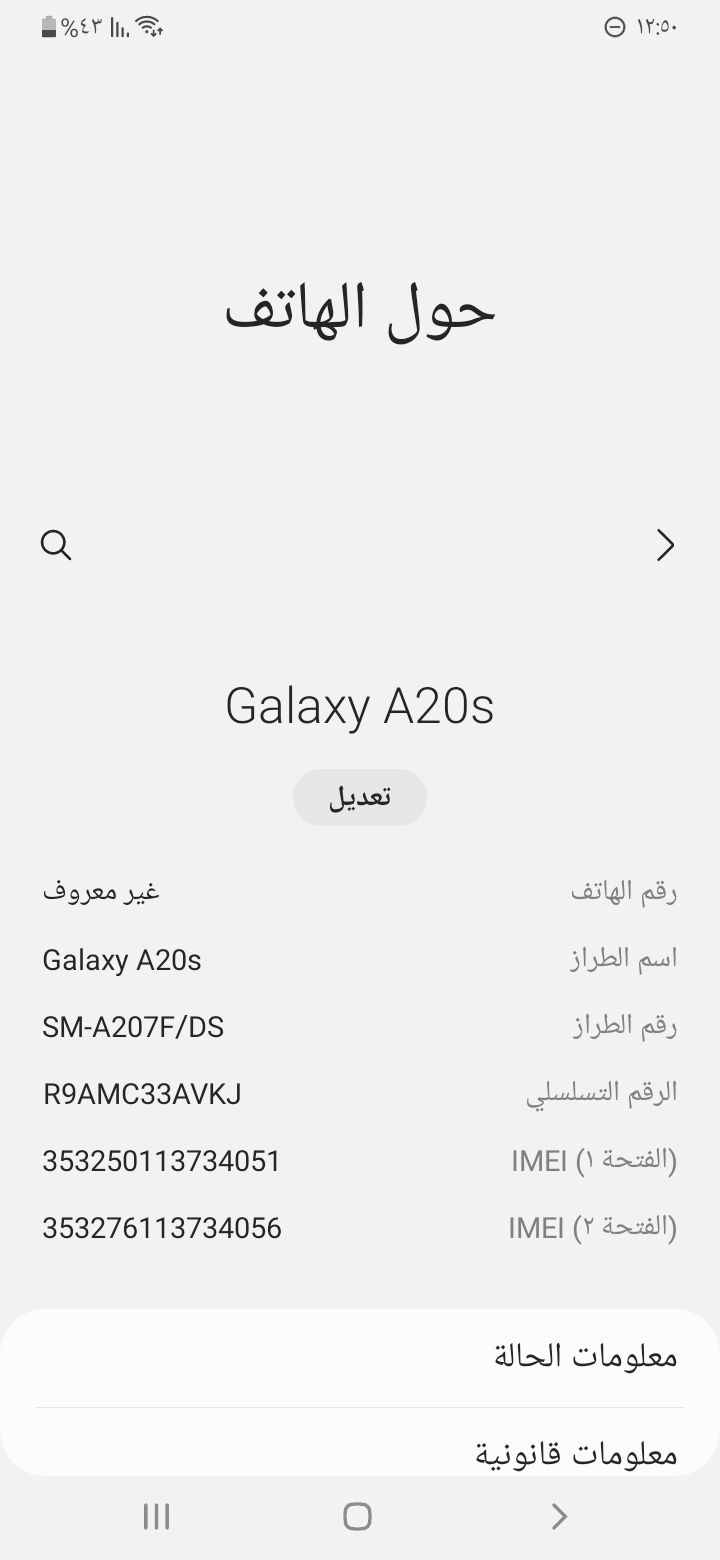Go to the home screen

pos(358,1516)
